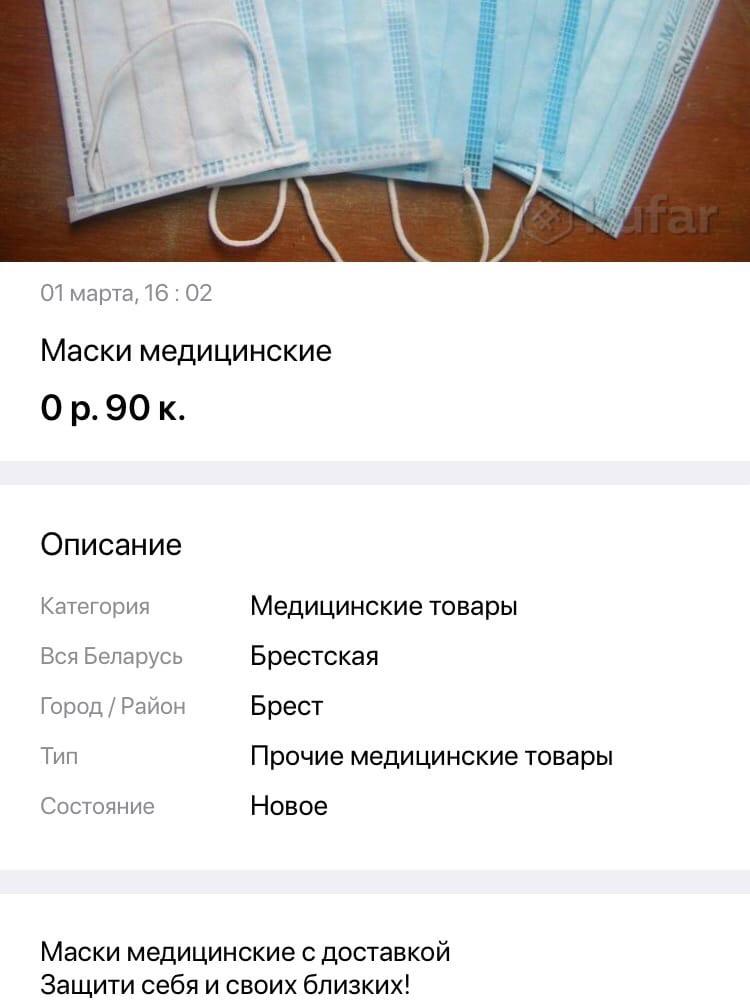This screenshot has width=750, height=1000.
Task: Open the medical masks listing photo
Action: point(375,130)
